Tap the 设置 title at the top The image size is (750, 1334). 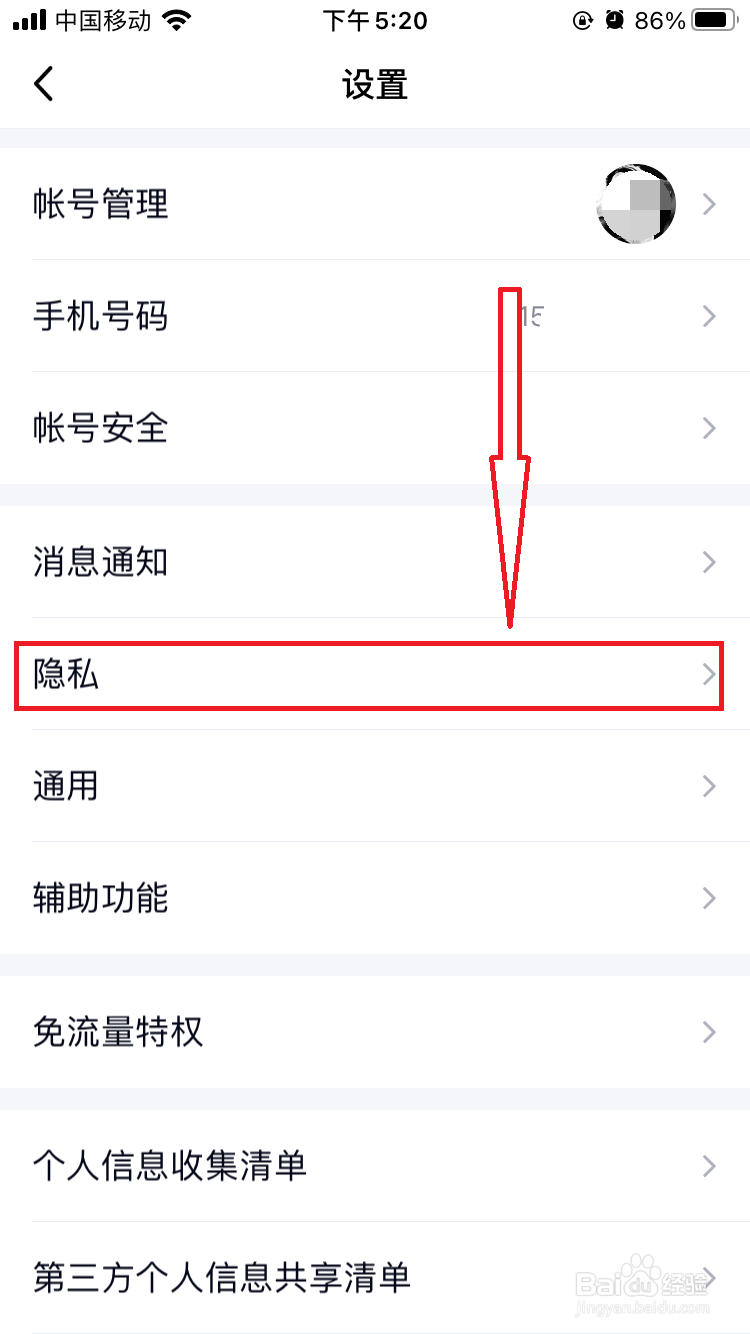[375, 84]
